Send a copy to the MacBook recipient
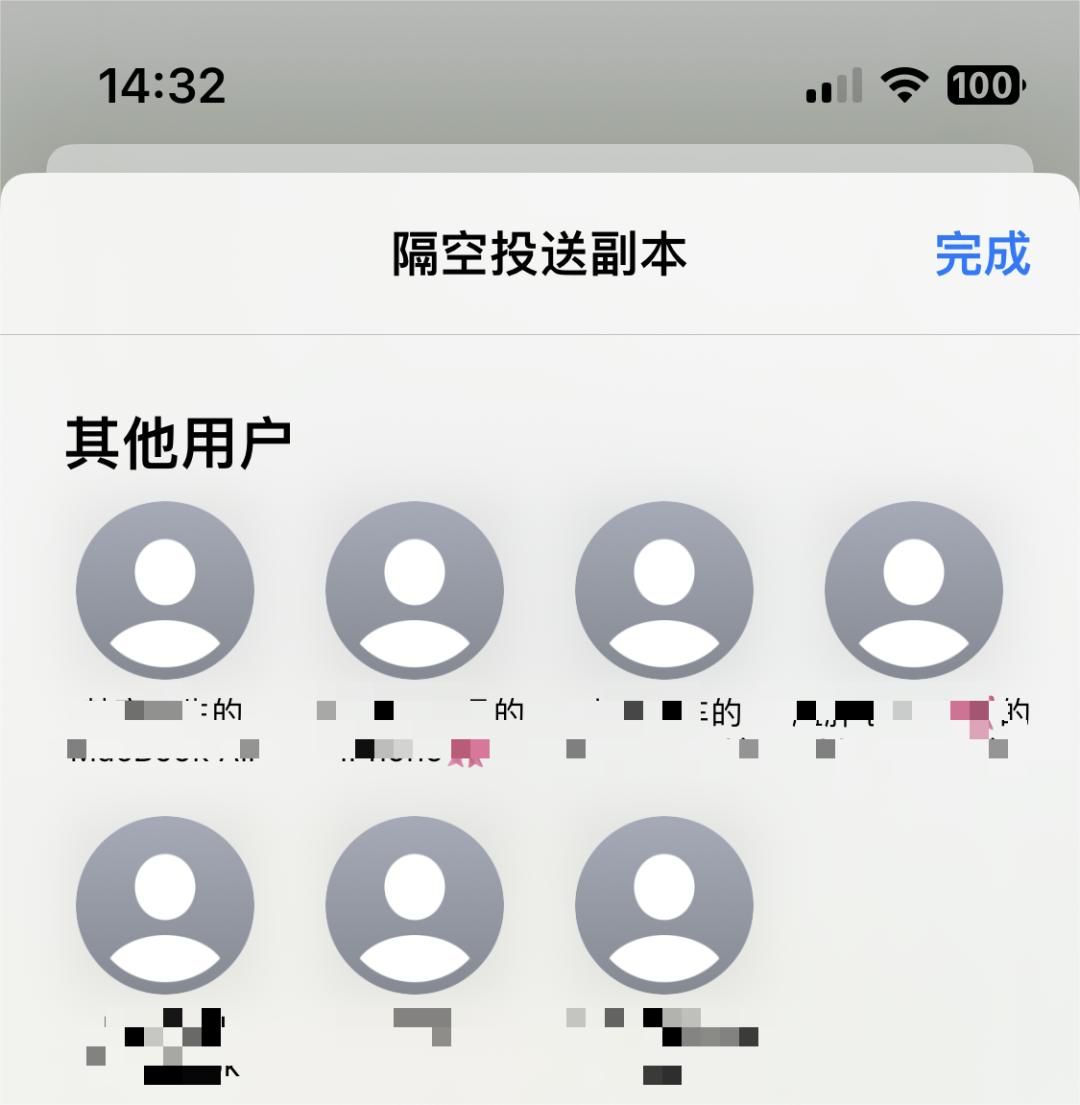The image size is (1080, 1105). pyautogui.click(x=165, y=590)
